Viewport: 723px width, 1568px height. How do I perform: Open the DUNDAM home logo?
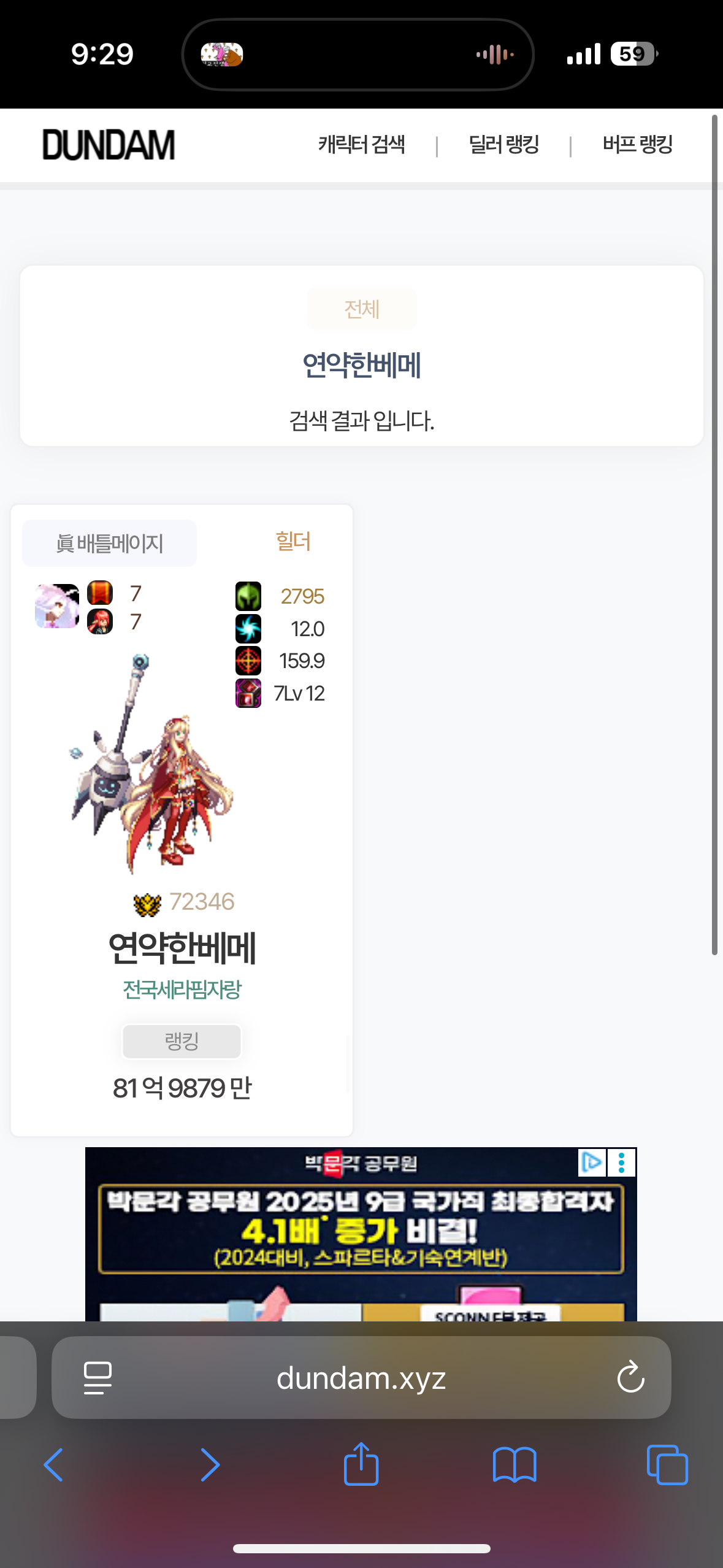[x=109, y=145]
